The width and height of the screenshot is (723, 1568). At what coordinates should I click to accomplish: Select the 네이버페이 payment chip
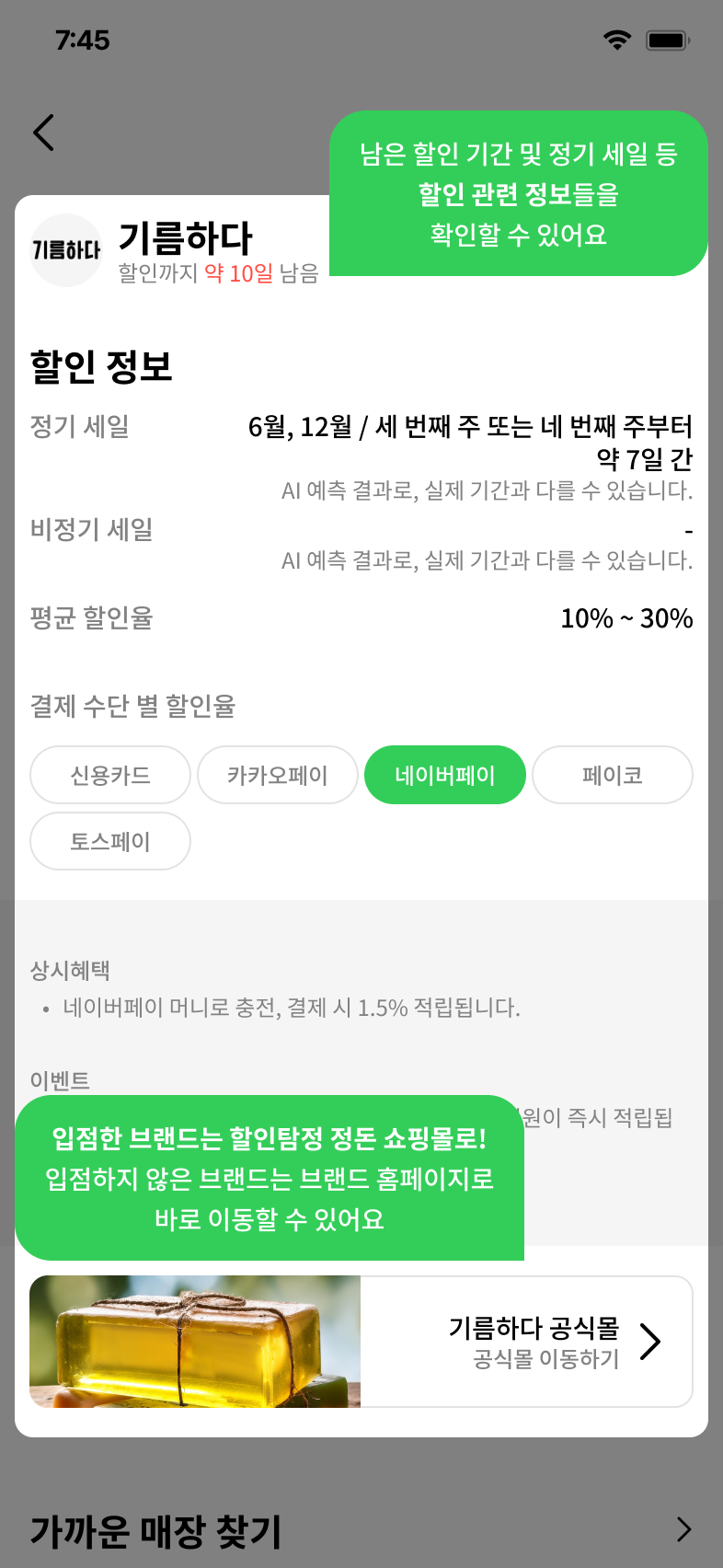[445, 775]
